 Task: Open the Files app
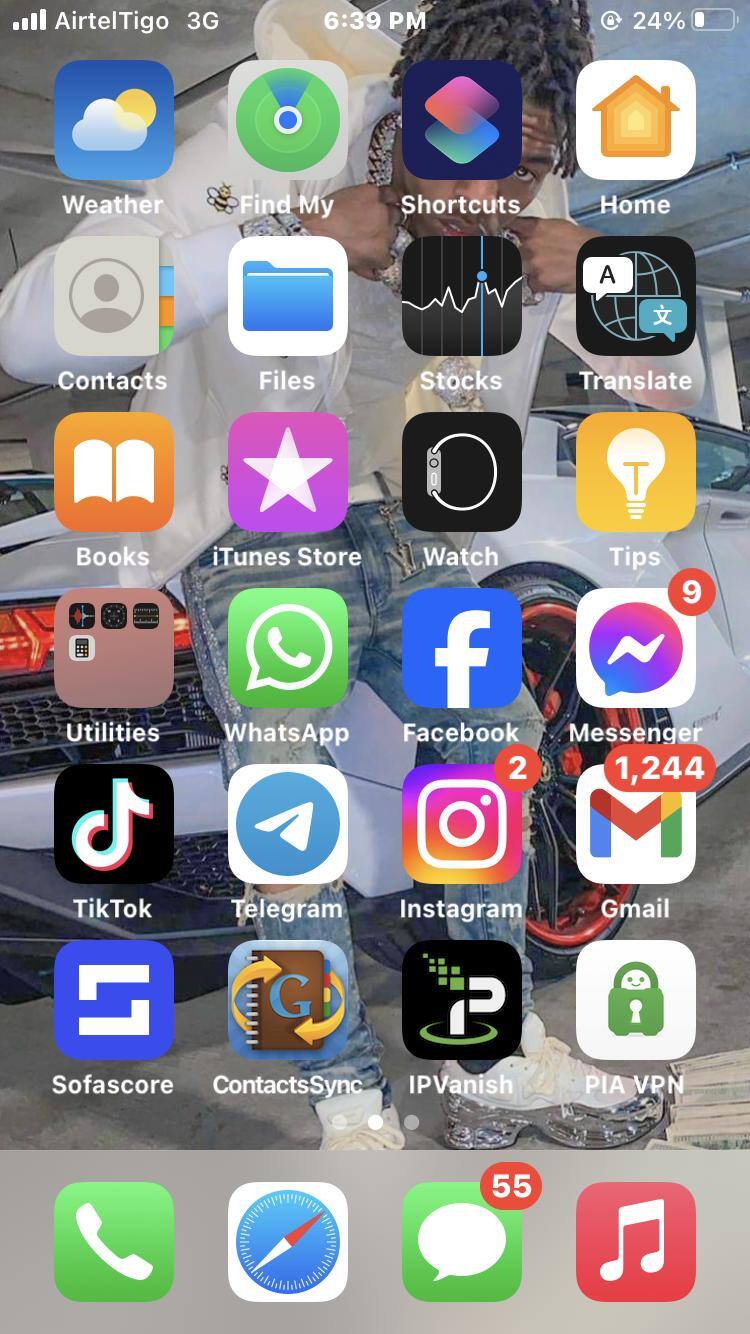(288, 296)
